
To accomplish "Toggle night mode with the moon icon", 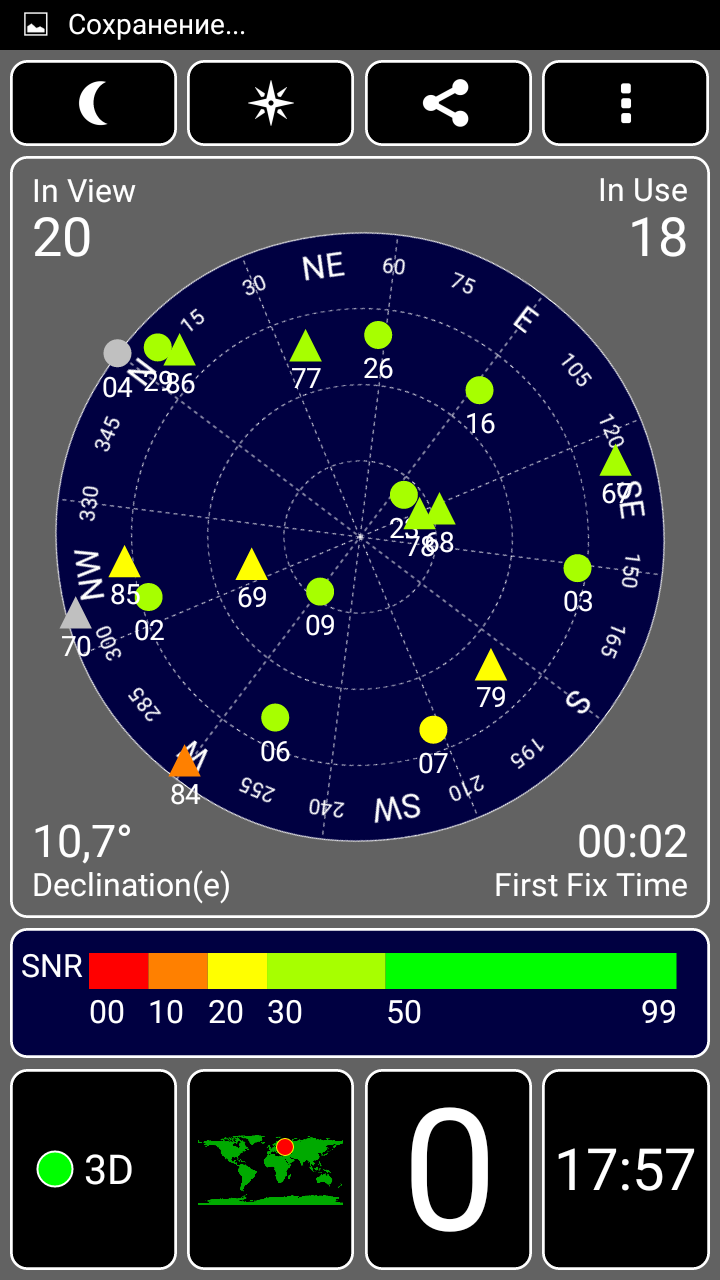I will (93, 103).
